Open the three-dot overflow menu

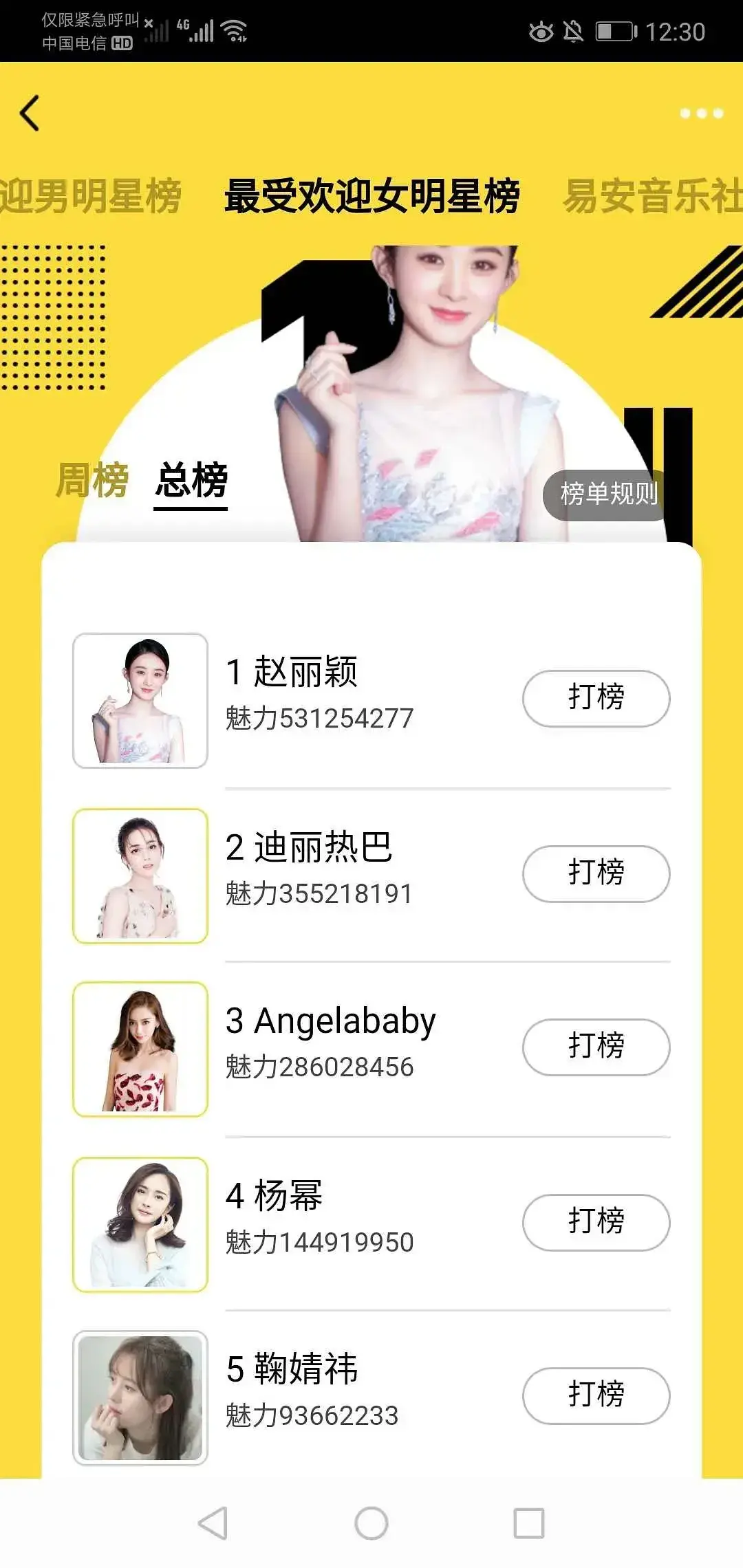[x=701, y=113]
